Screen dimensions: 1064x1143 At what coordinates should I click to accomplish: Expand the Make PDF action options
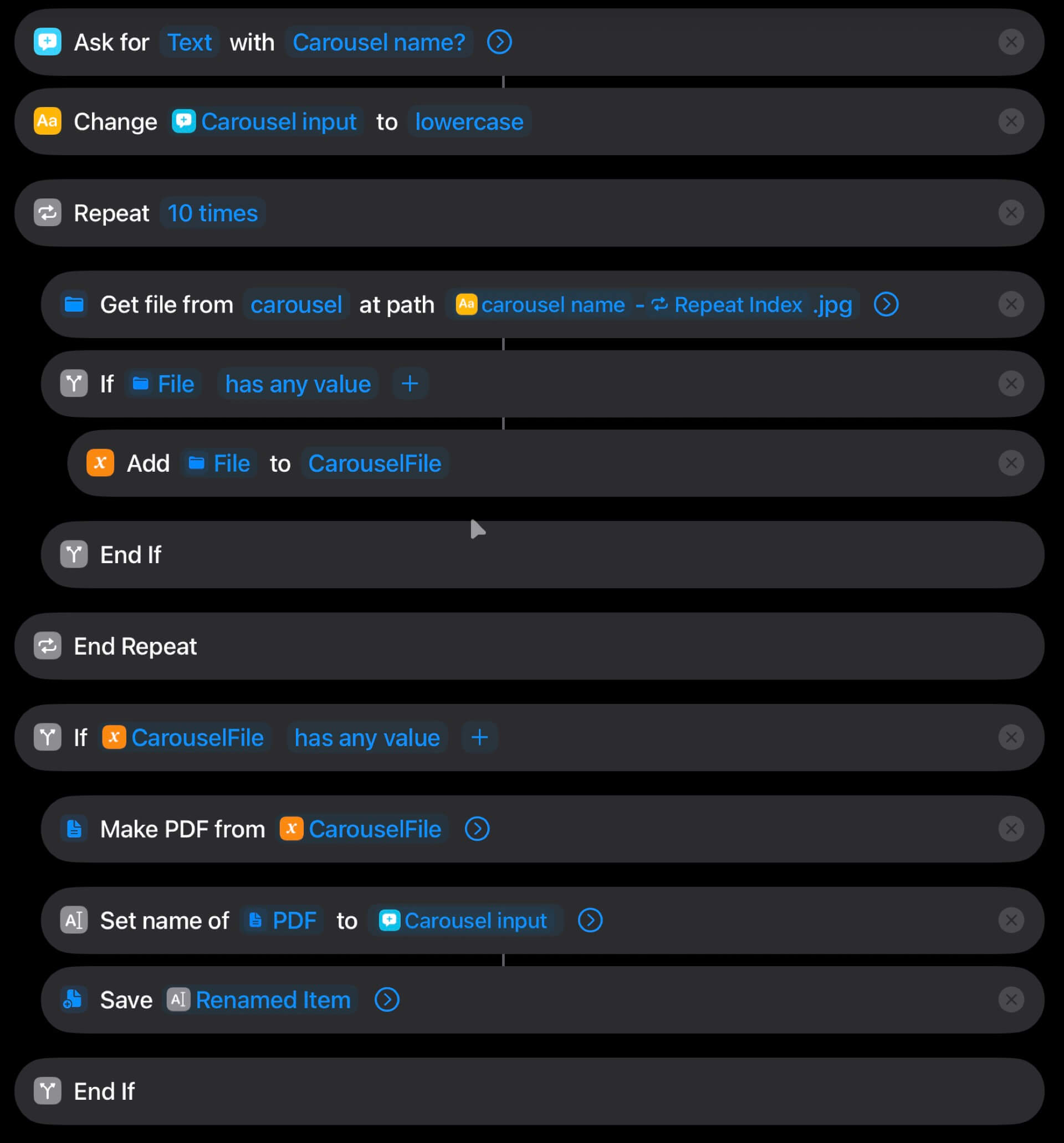pyautogui.click(x=477, y=829)
